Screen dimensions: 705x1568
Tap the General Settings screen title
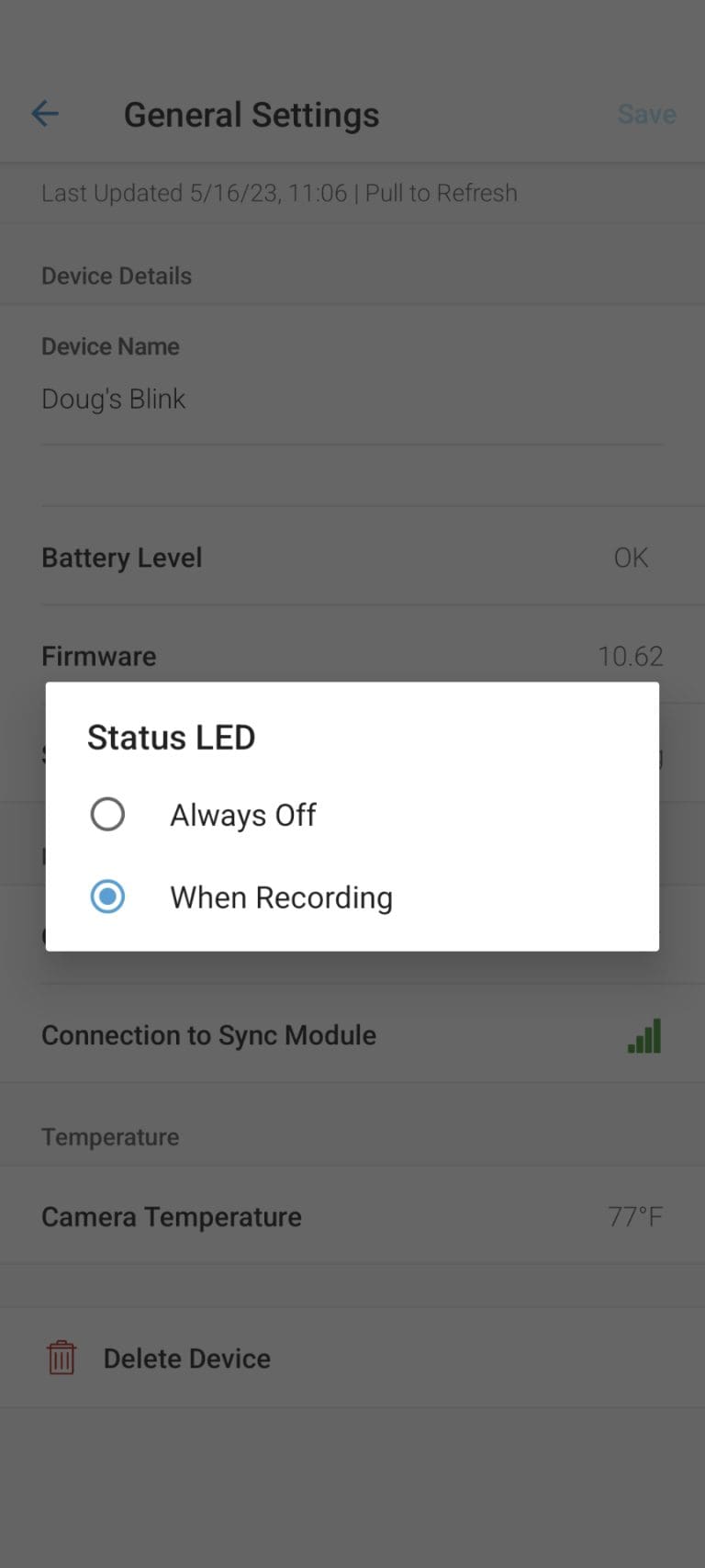252,113
